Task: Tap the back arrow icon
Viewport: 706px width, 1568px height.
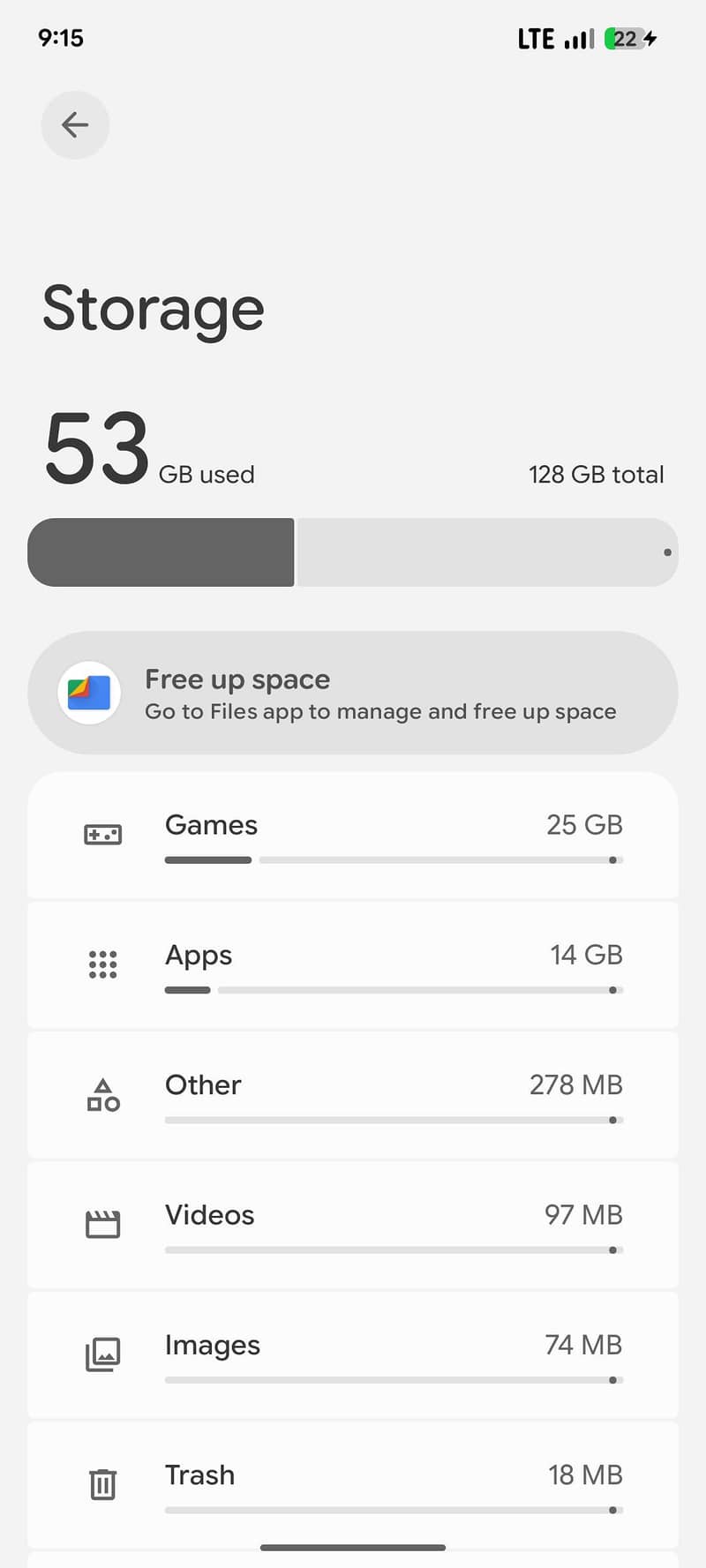Action: point(75,124)
